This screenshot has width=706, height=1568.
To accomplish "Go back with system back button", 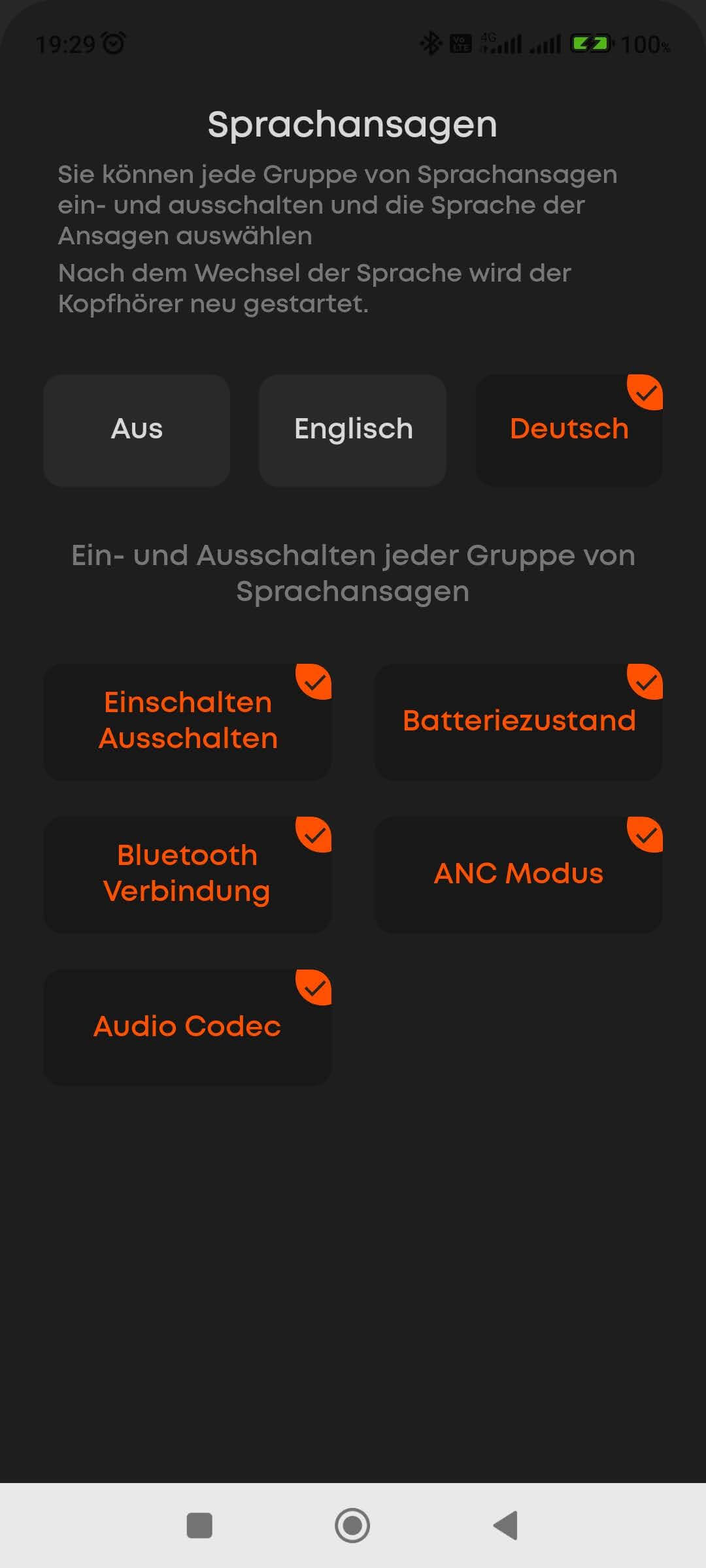I will [505, 1526].
